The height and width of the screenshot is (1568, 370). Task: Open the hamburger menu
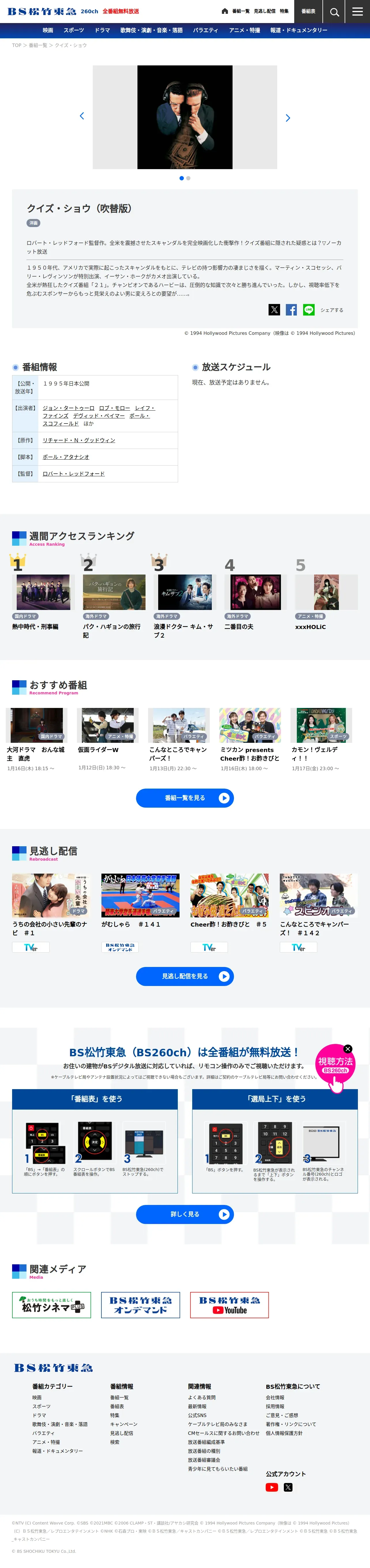tap(358, 12)
